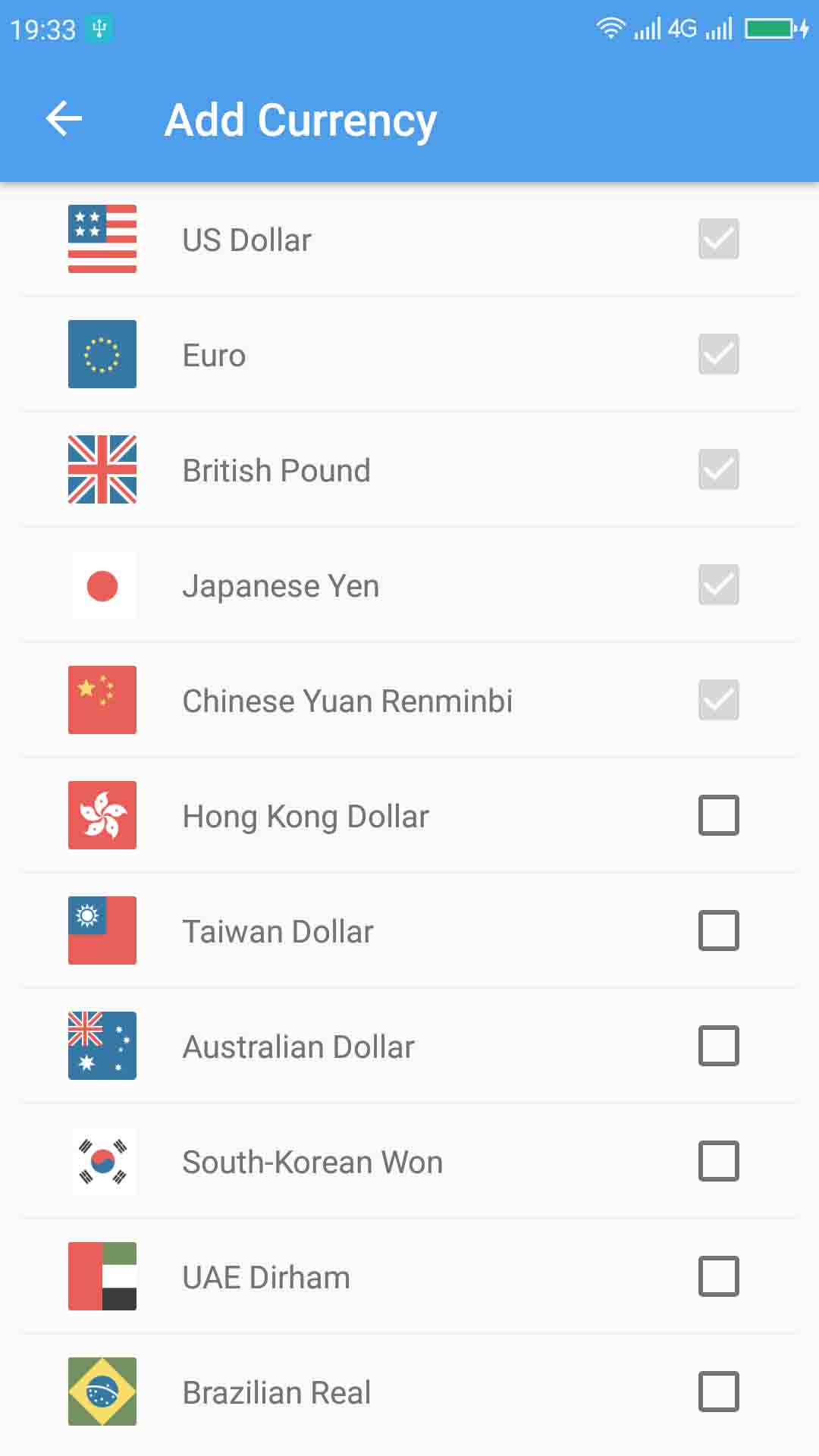Tap the UAE Dirham row label
The height and width of the screenshot is (1456, 819).
click(x=264, y=1276)
